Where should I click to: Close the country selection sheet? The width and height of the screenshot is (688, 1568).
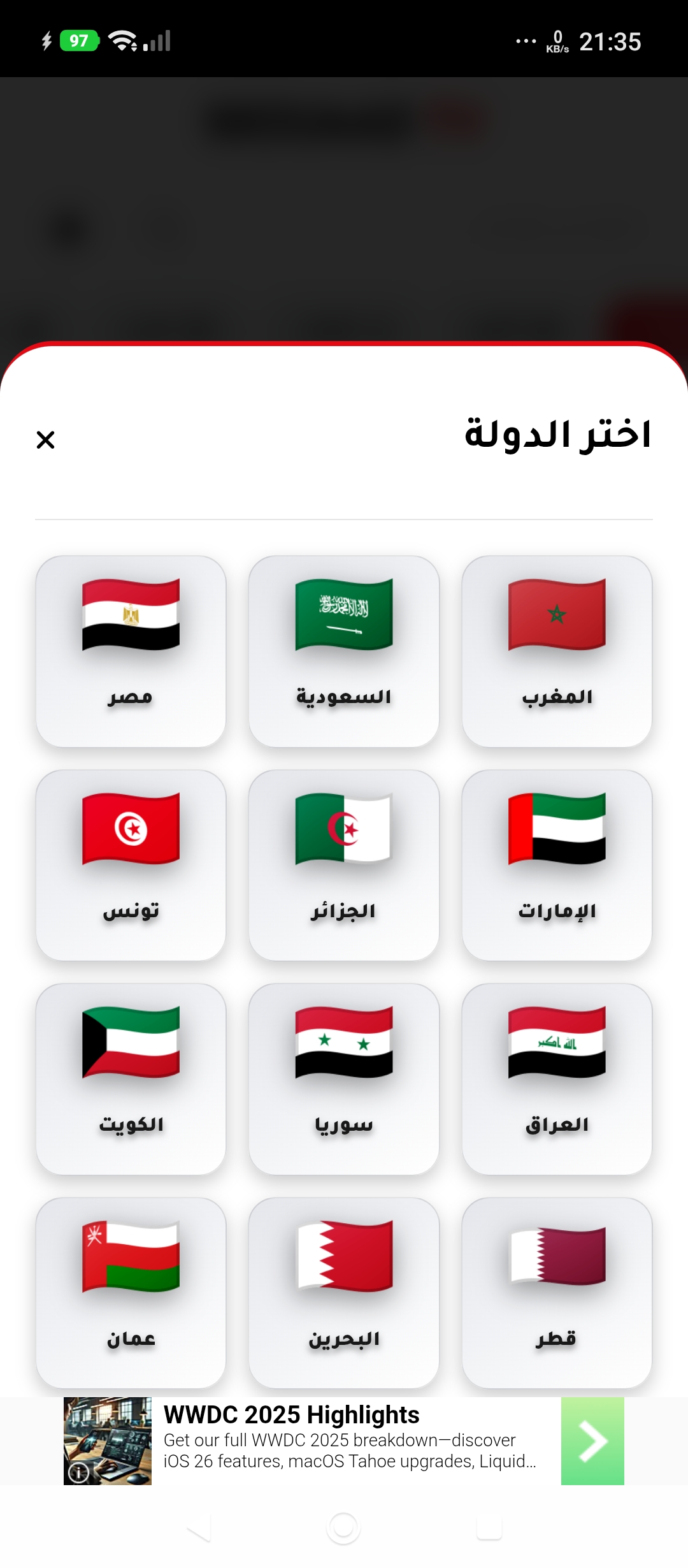[x=46, y=440]
